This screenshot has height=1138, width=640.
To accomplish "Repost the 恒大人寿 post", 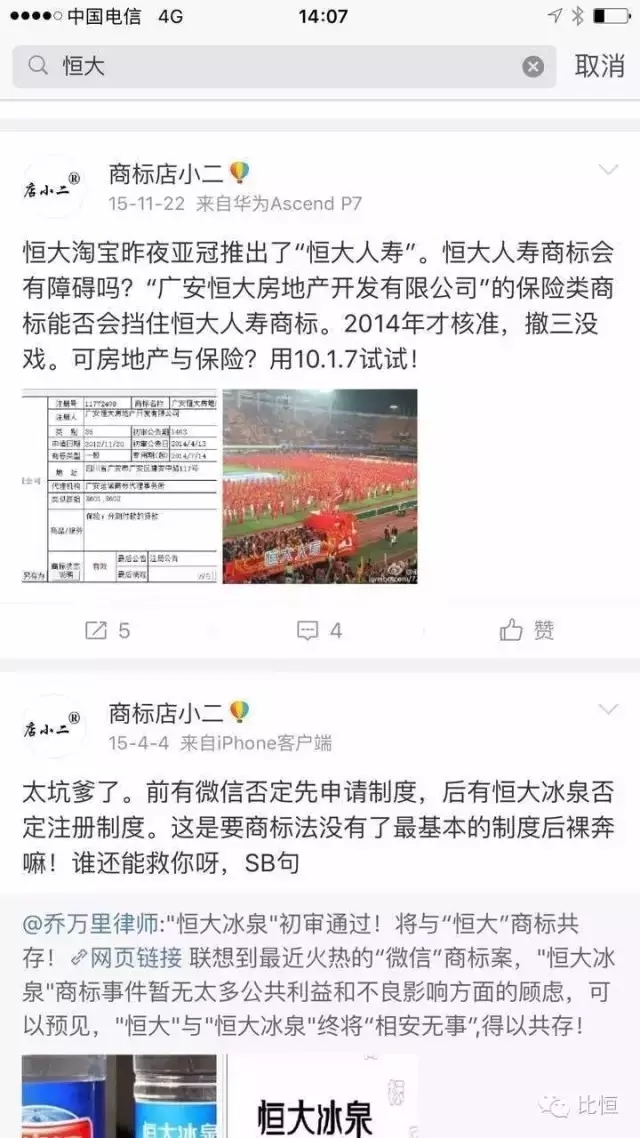I will click(108, 630).
